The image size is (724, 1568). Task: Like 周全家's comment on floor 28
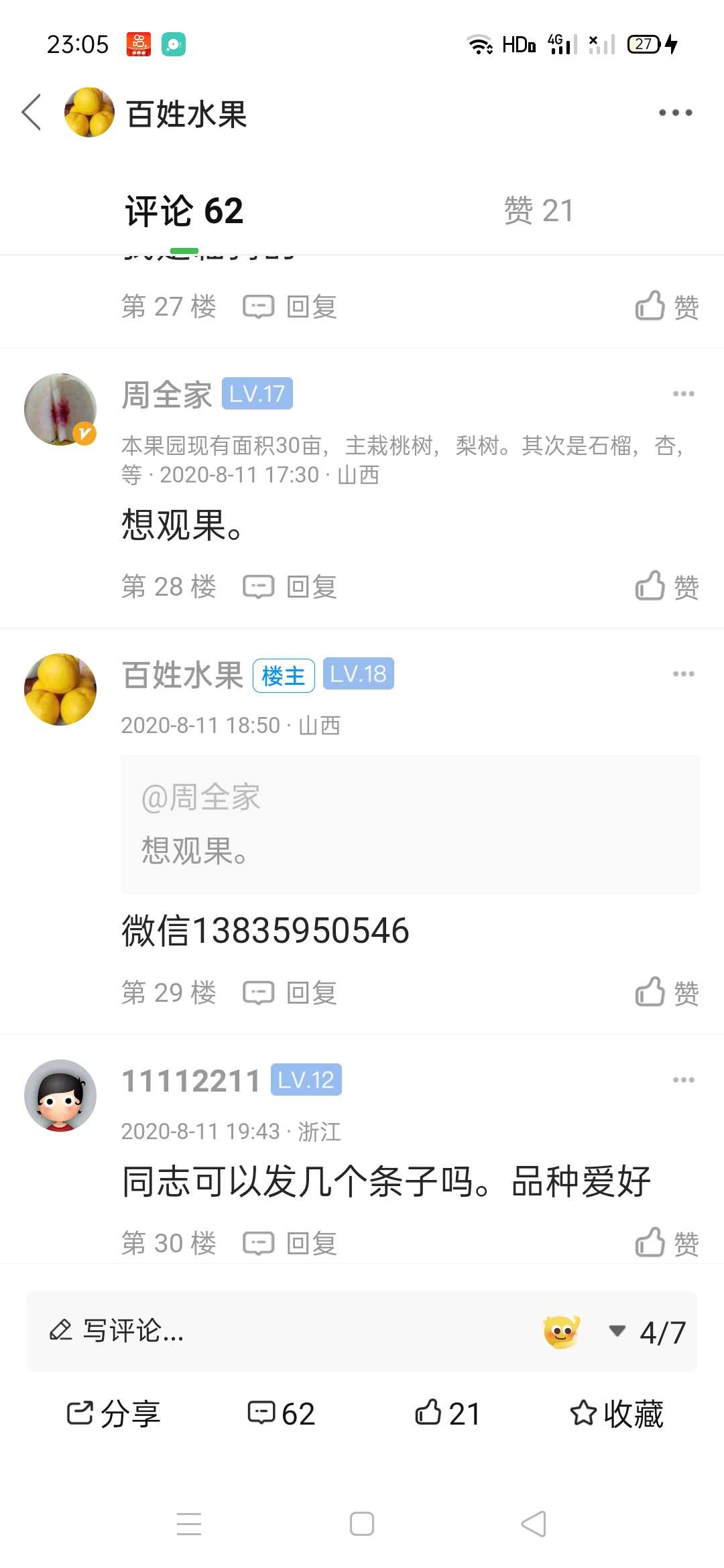click(667, 587)
